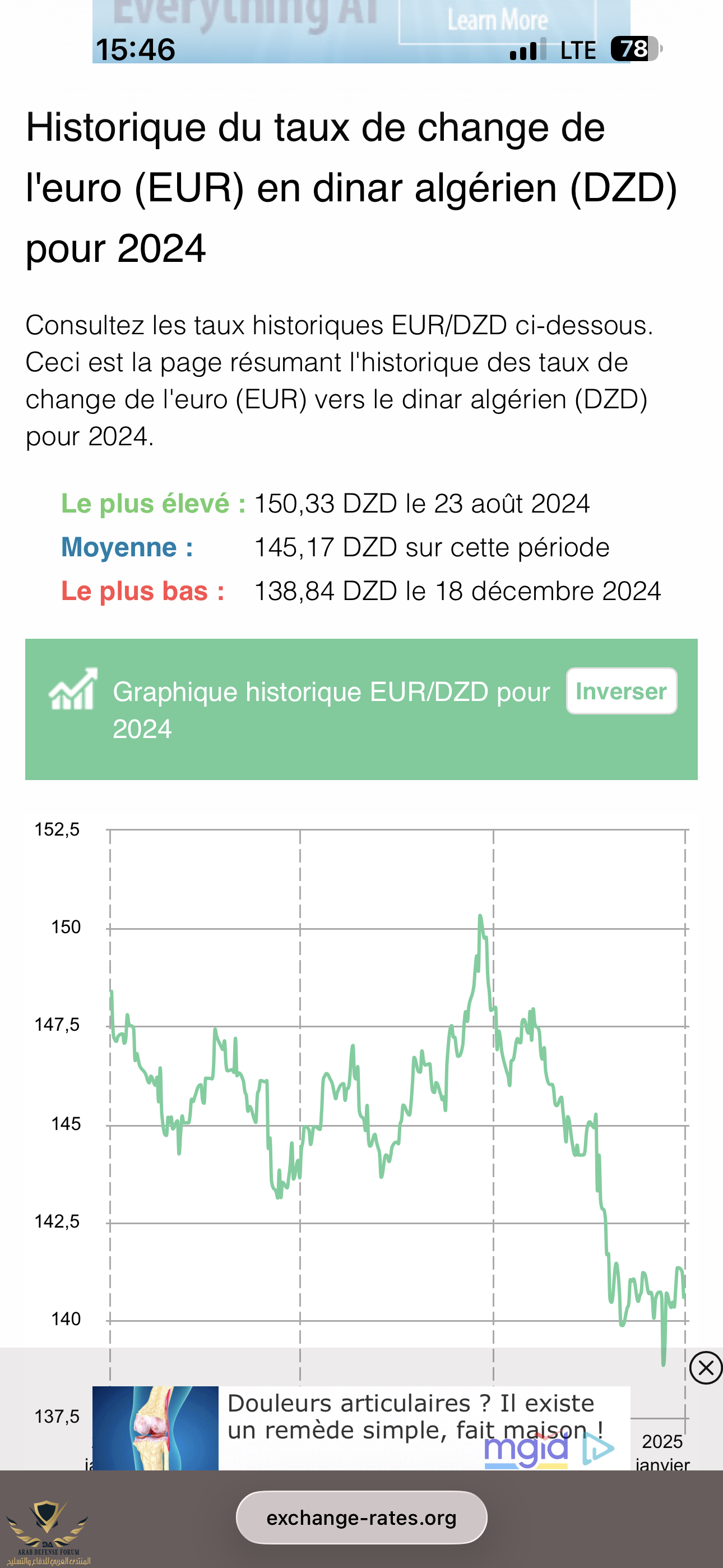Tap the exchange-rates.org address bar
The width and height of the screenshot is (723, 1568).
(361, 1518)
